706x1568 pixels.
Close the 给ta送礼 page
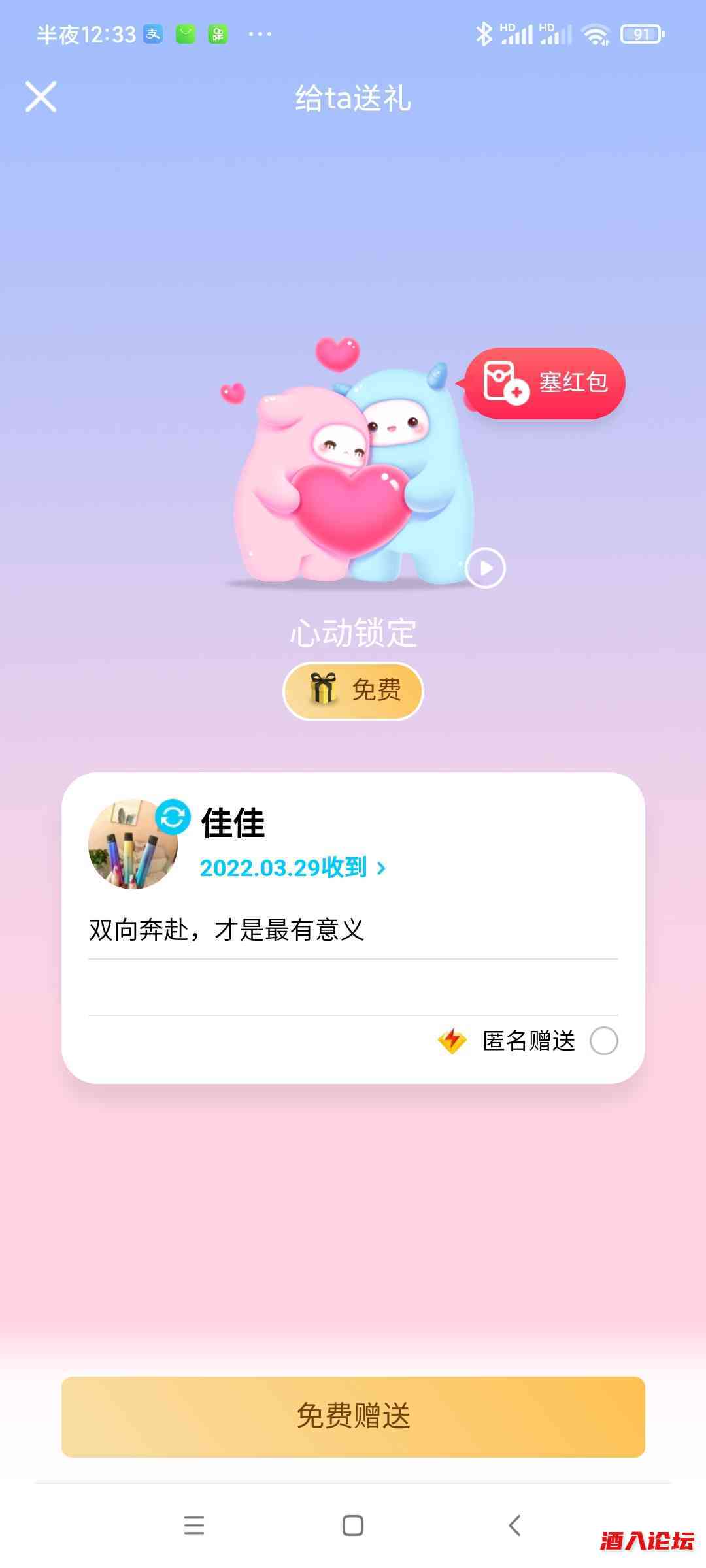(x=41, y=97)
